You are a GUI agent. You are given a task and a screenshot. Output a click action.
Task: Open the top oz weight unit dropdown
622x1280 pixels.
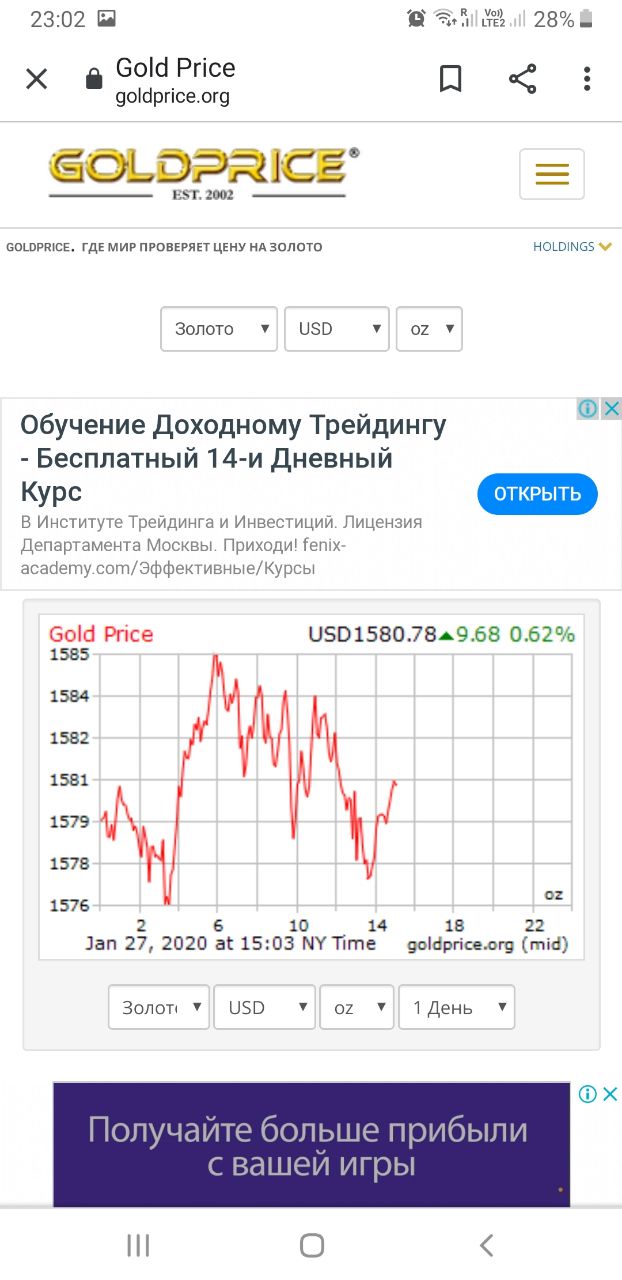[430, 328]
